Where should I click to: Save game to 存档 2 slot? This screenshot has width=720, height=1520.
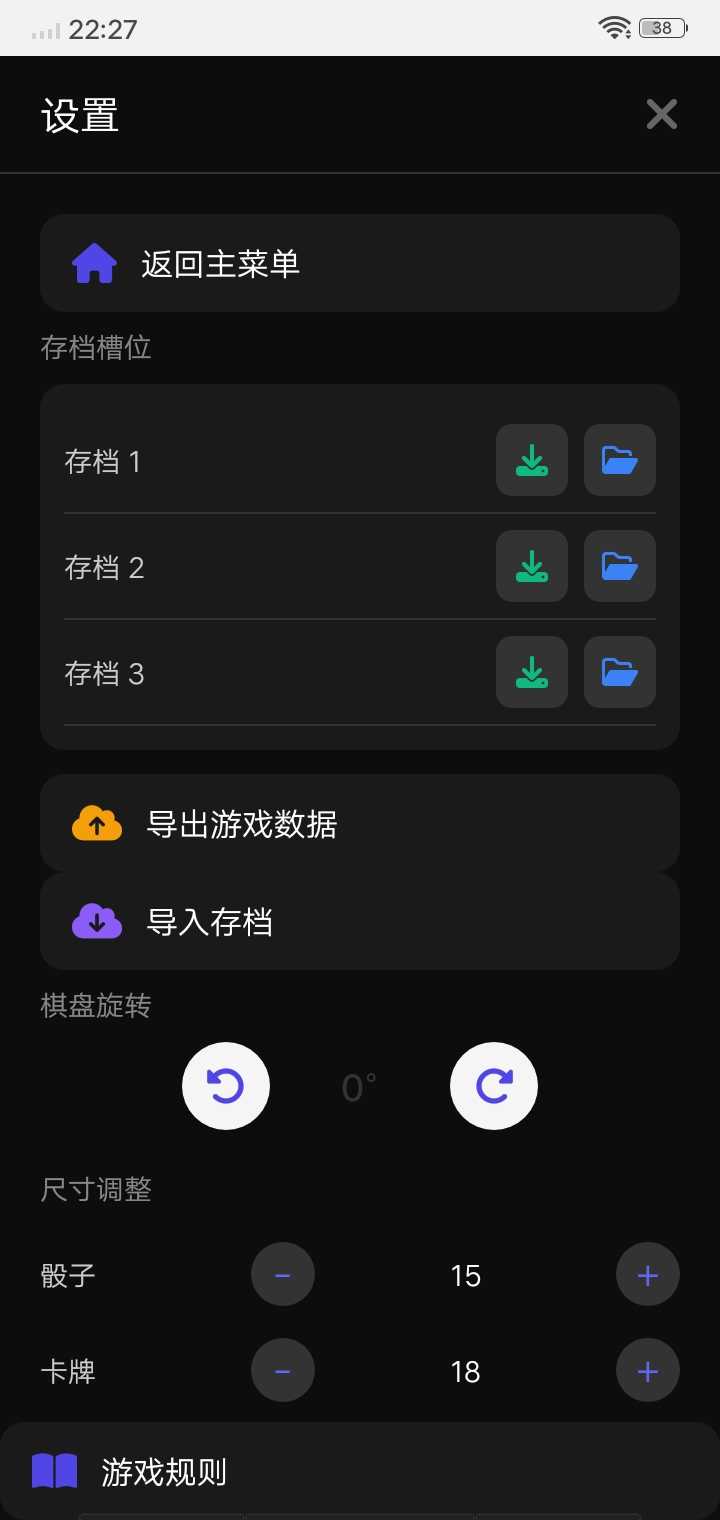[532, 566]
